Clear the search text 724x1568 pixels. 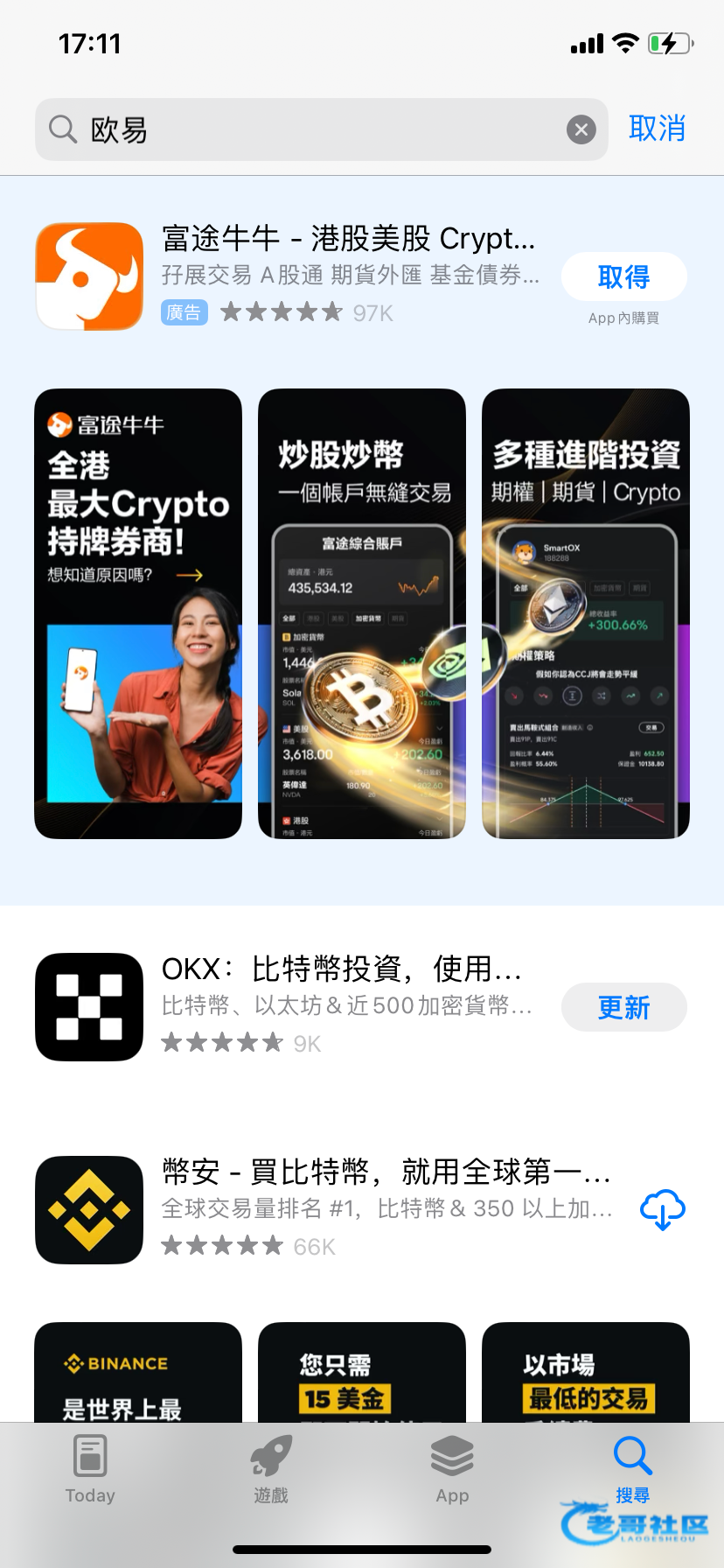[x=581, y=129]
